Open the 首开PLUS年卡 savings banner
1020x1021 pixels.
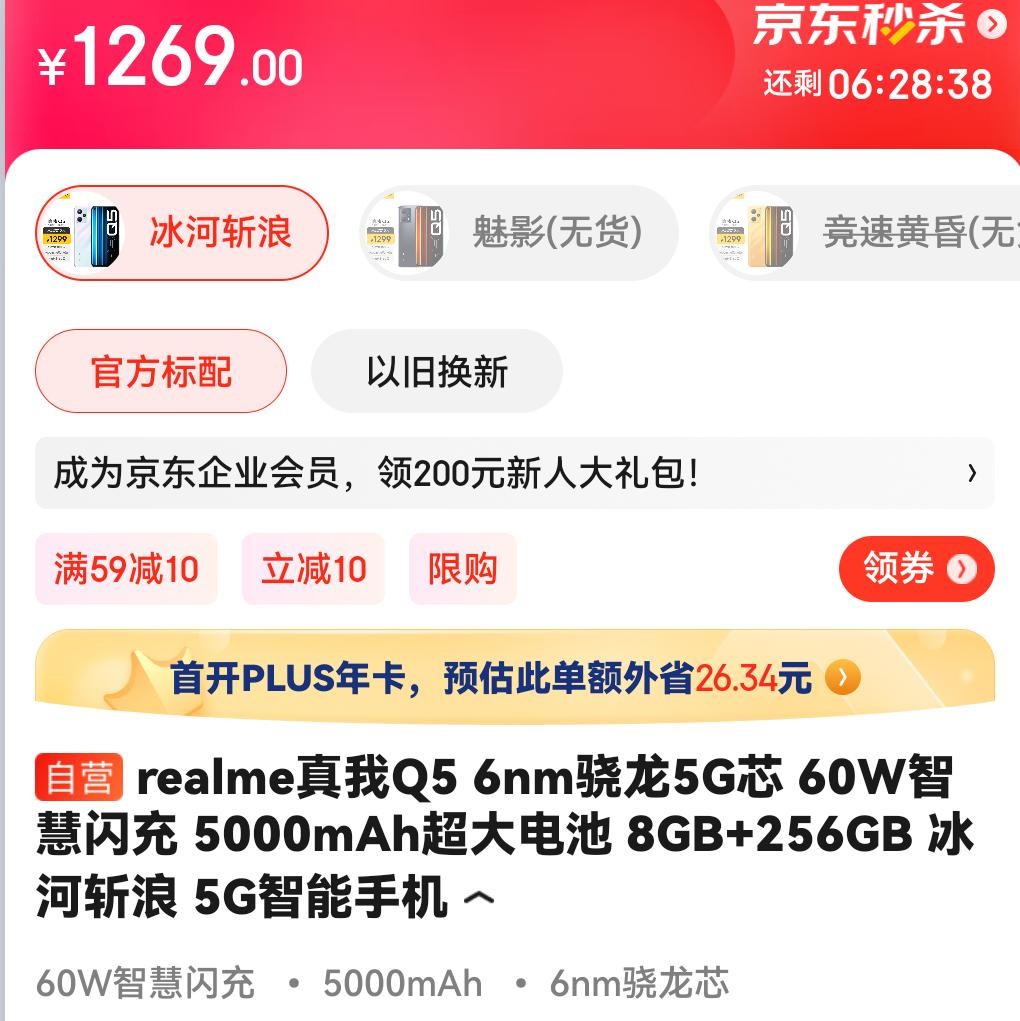(x=514, y=678)
